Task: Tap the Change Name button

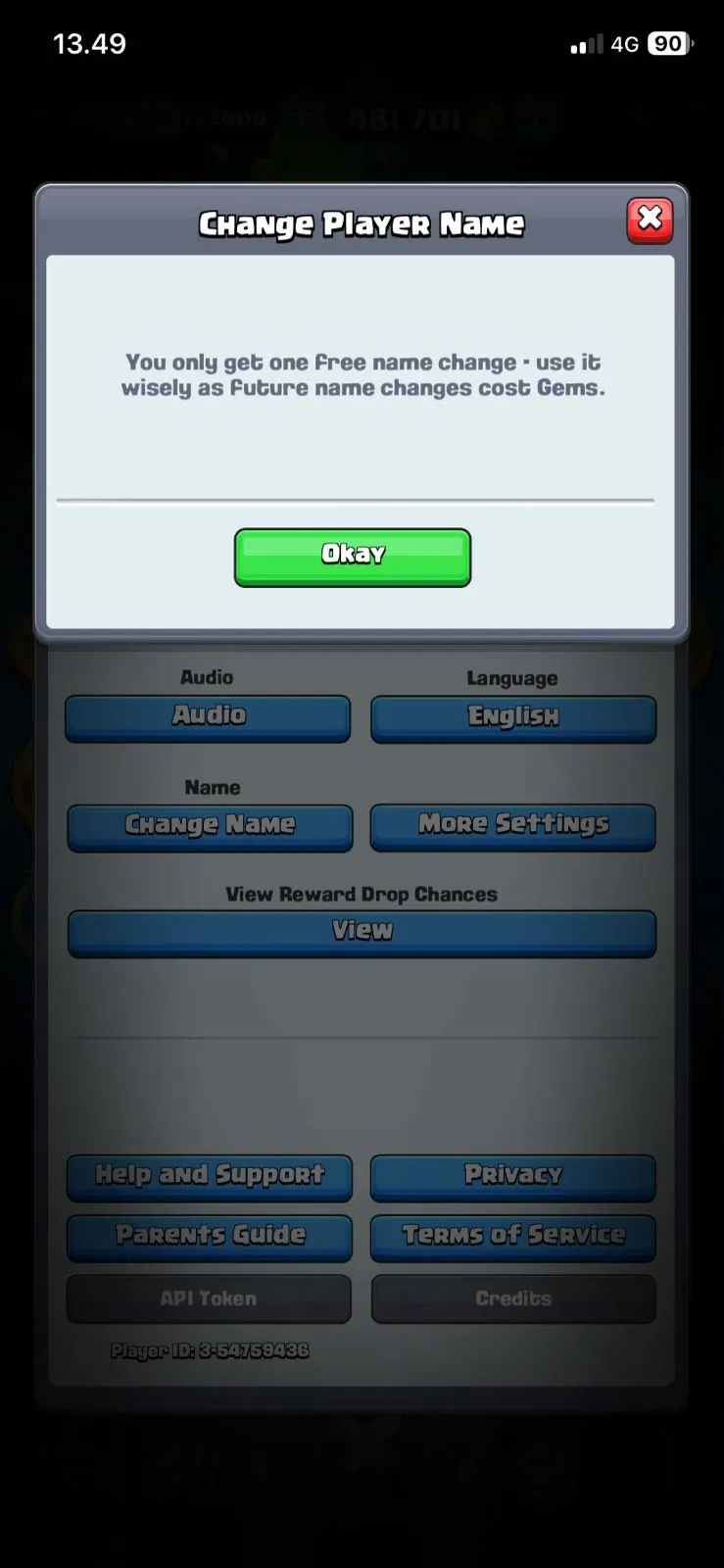Action: coord(210,826)
